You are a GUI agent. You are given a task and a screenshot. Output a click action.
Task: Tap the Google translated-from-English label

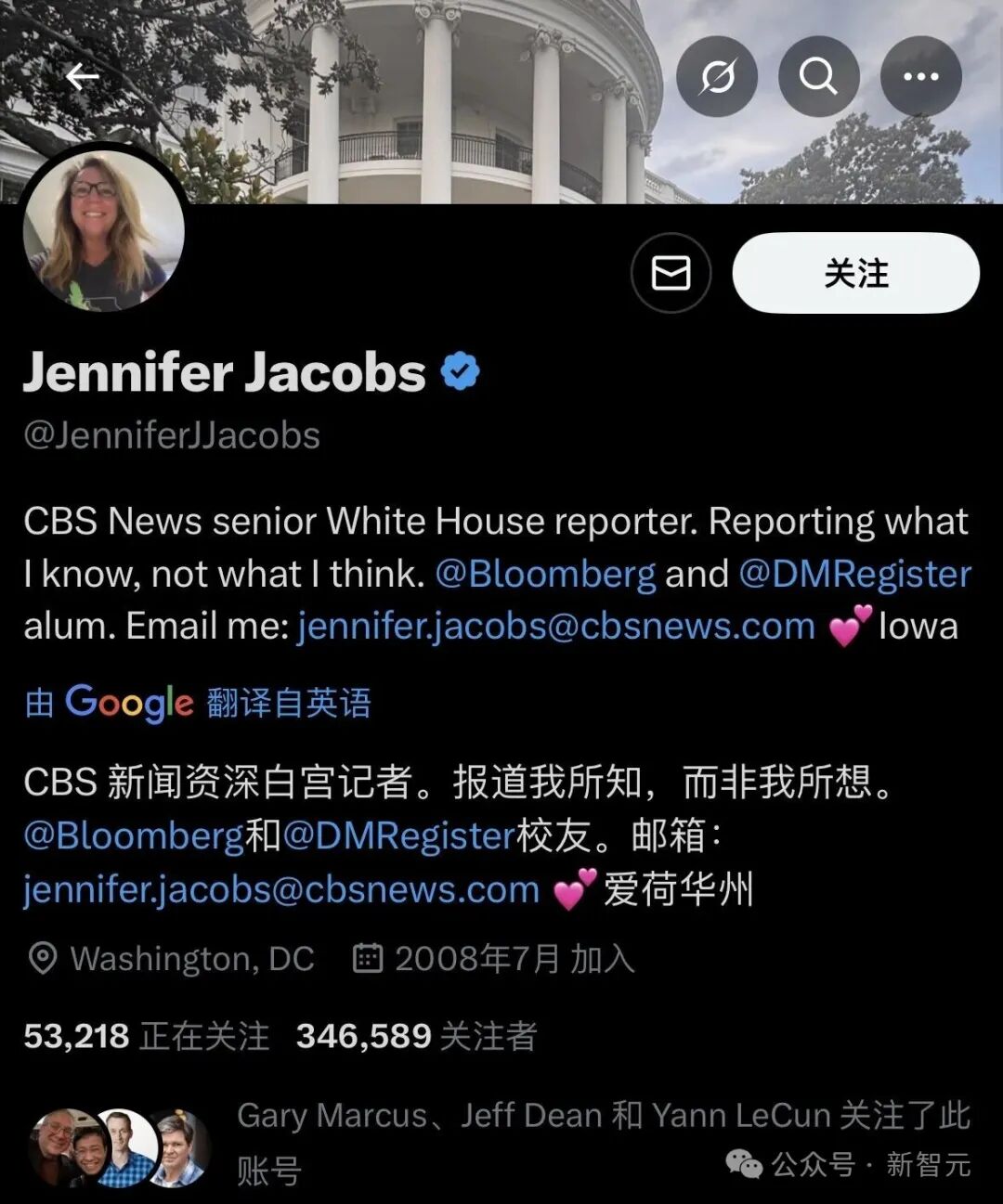click(198, 703)
